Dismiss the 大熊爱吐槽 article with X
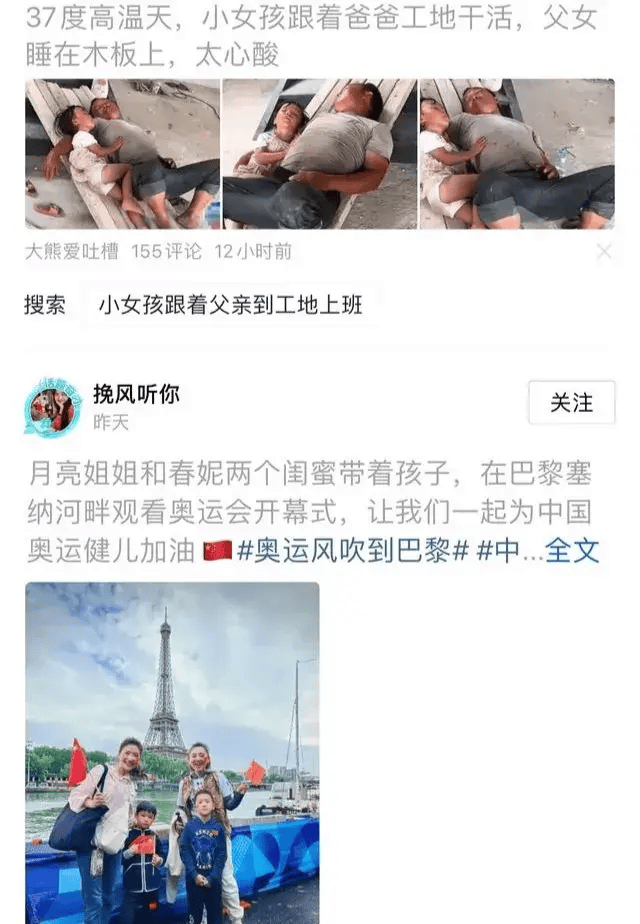This screenshot has width=640, height=924. tap(604, 252)
